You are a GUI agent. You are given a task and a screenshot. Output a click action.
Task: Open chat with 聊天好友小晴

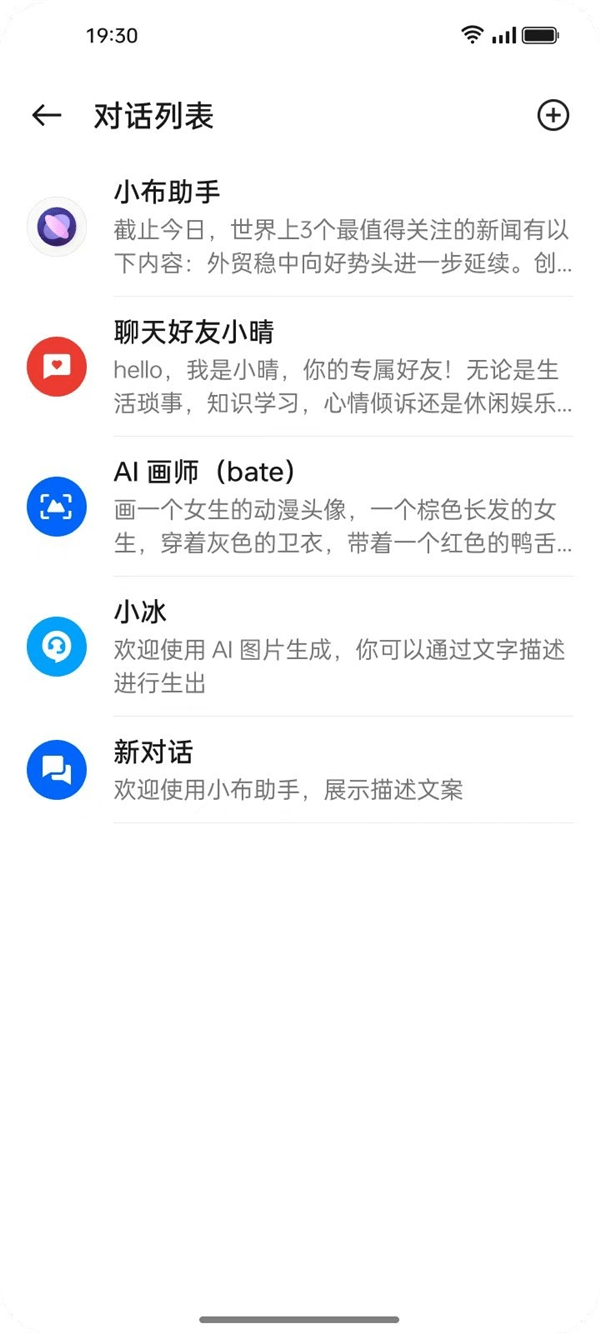click(300, 367)
